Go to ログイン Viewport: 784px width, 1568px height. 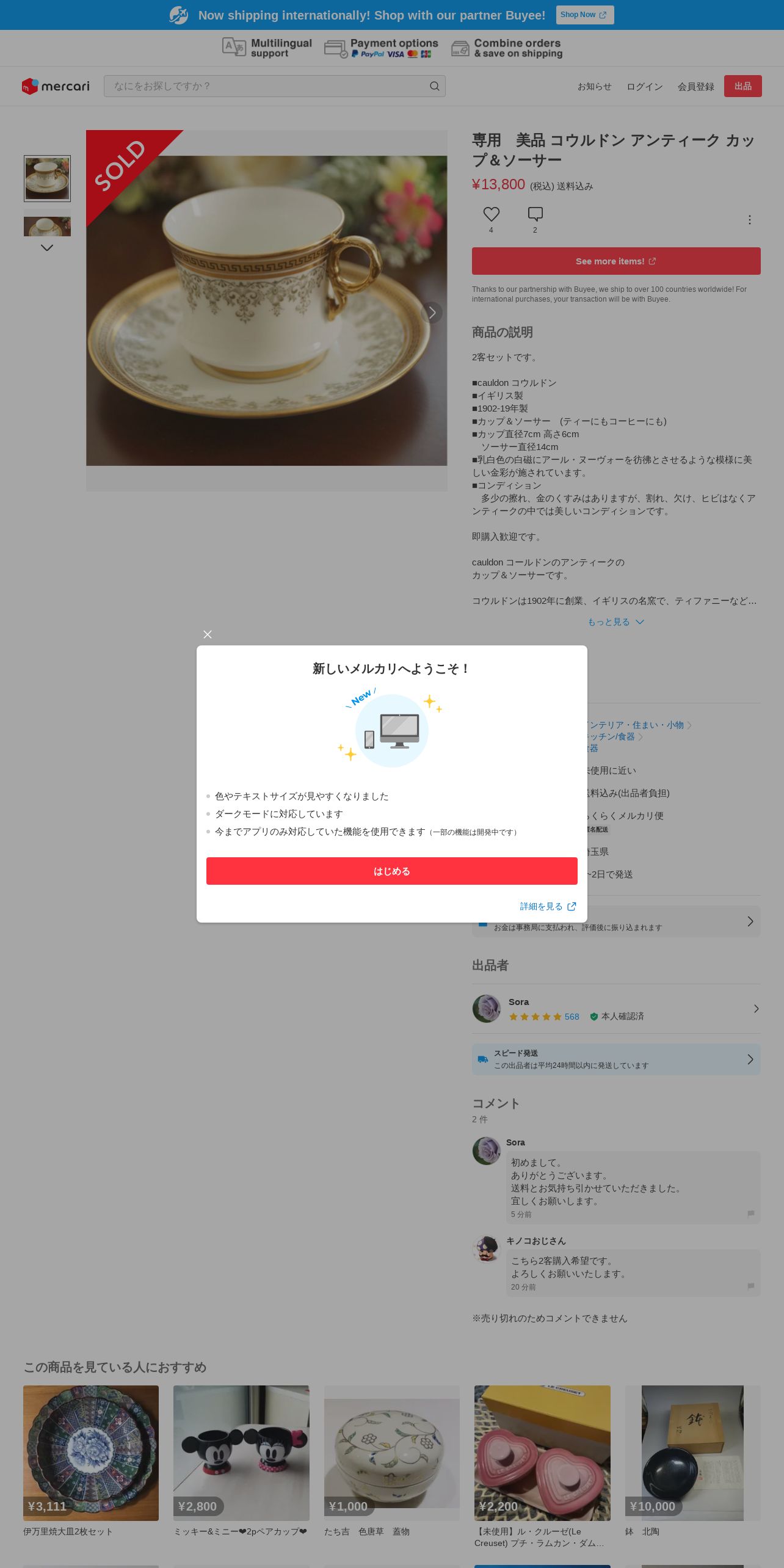click(x=644, y=87)
